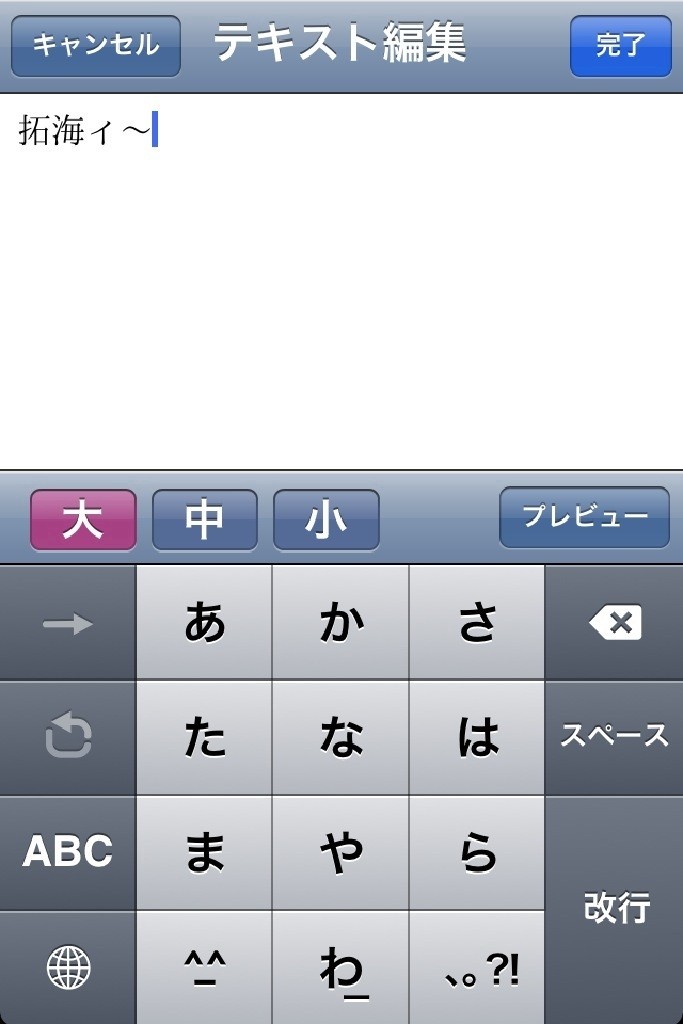This screenshot has width=683, height=1024.
Task: Open the ^_^ emoticon key
Action: click(204, 967)
